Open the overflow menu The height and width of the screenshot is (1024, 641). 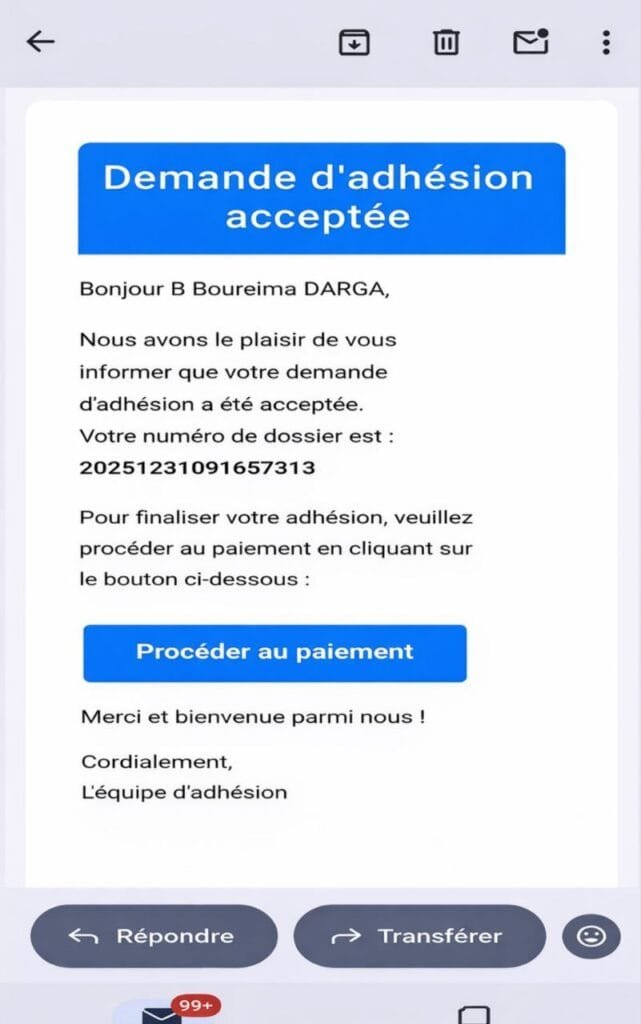point(606,42)
